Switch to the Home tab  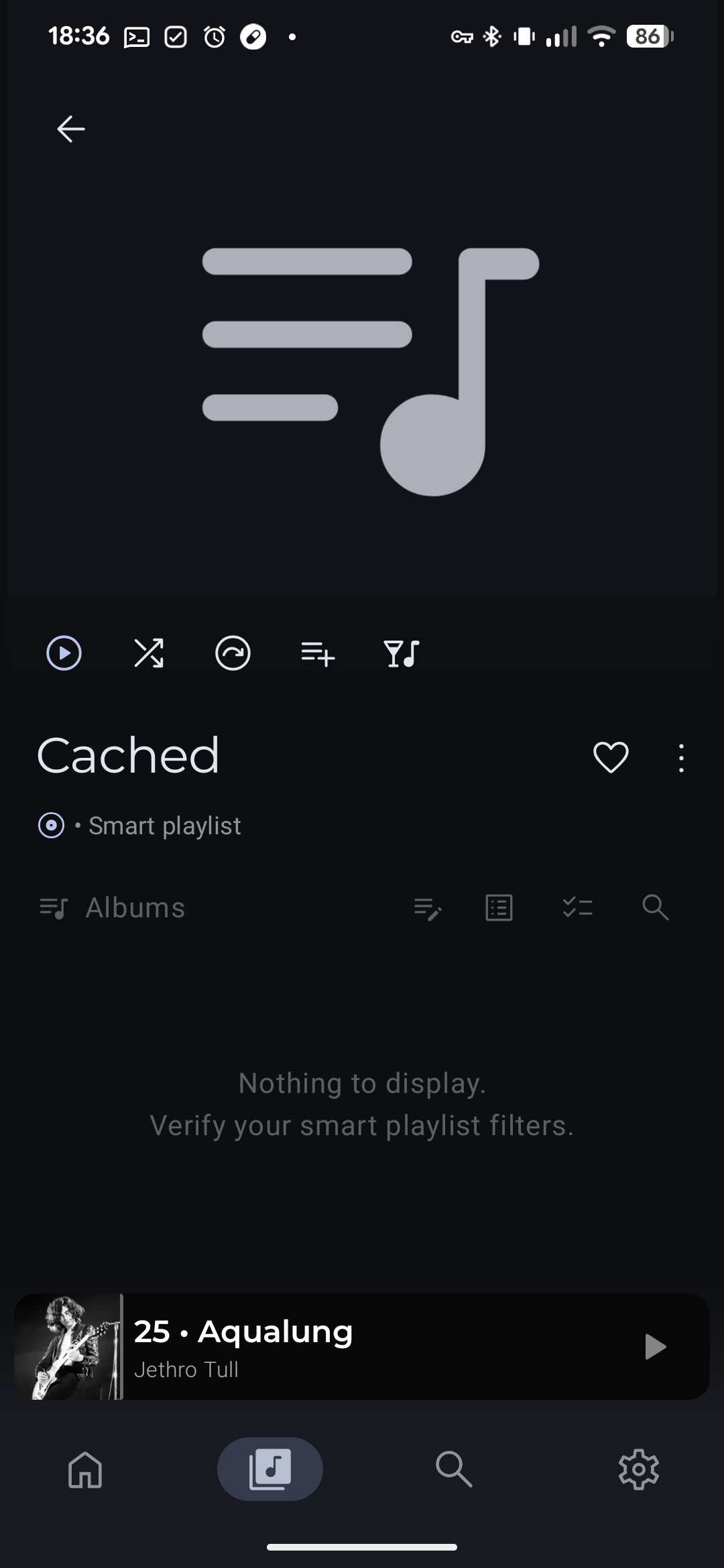[x=85, y=1469]
